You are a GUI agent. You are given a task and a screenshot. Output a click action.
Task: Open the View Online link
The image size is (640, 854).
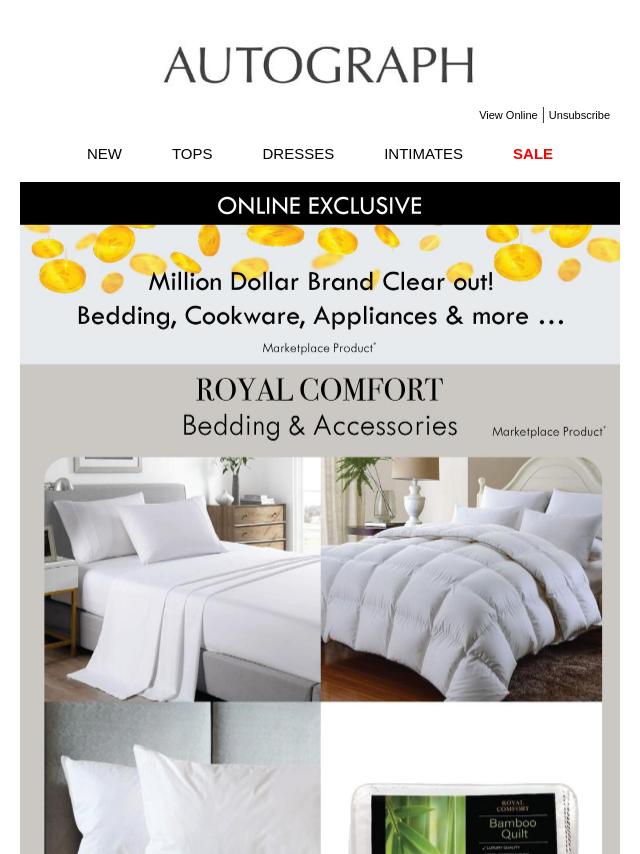coord(507,115)
